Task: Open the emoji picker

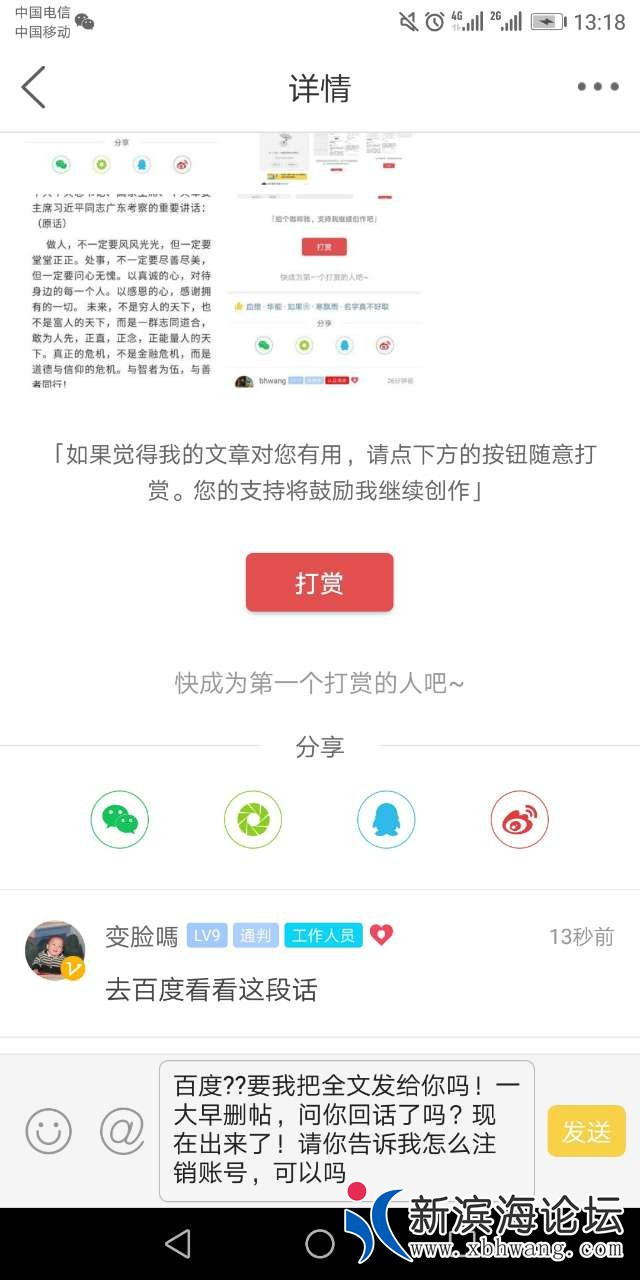Action: 48,1131
